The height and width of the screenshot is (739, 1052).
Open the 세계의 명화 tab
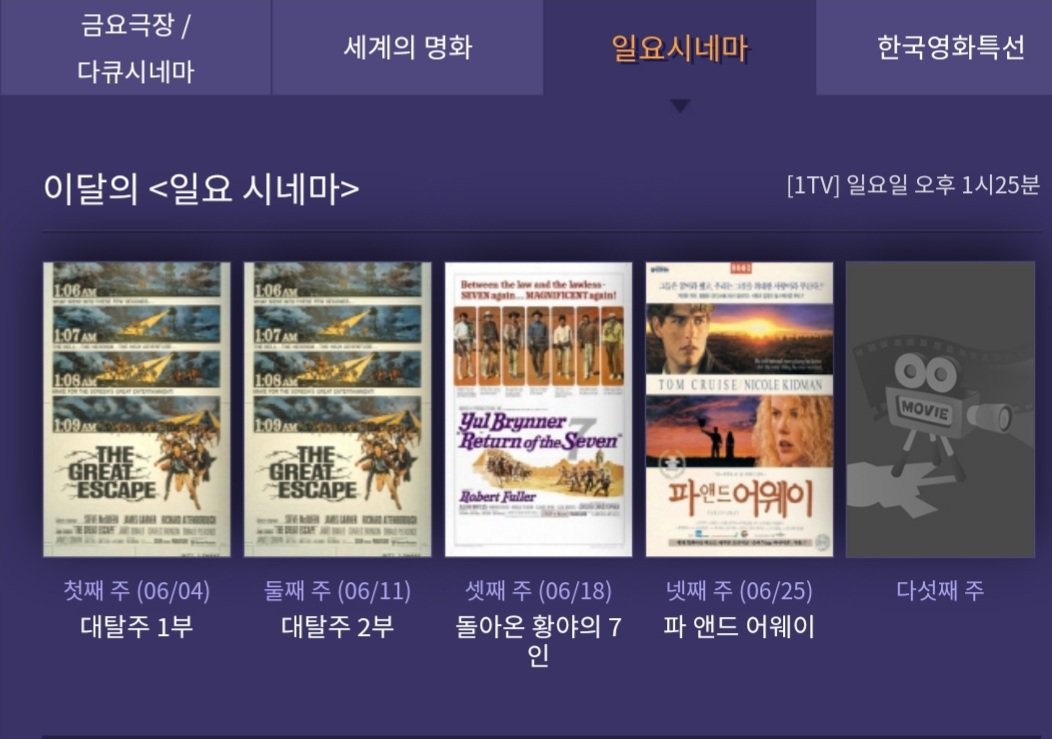[x=407, y=48]
